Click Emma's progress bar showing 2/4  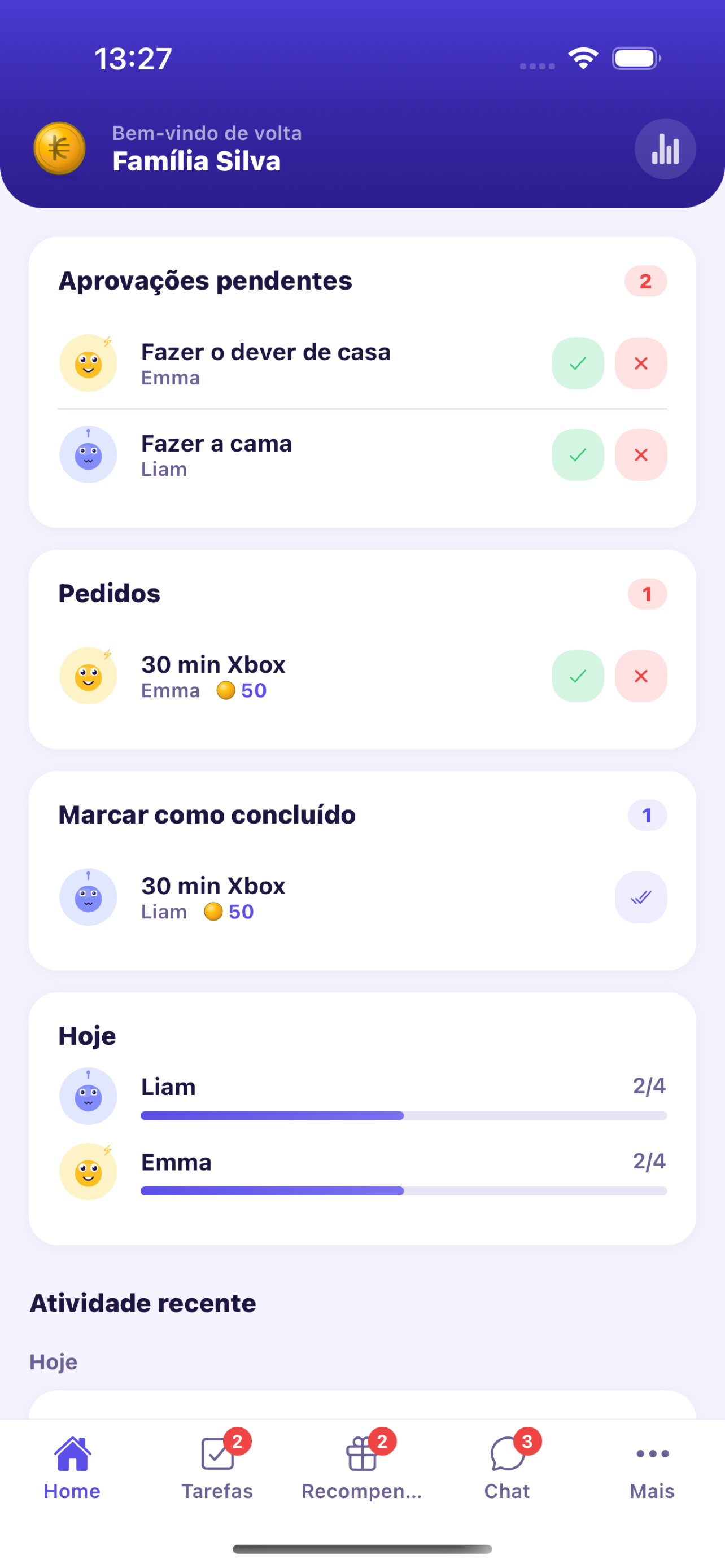point(404,1191)
